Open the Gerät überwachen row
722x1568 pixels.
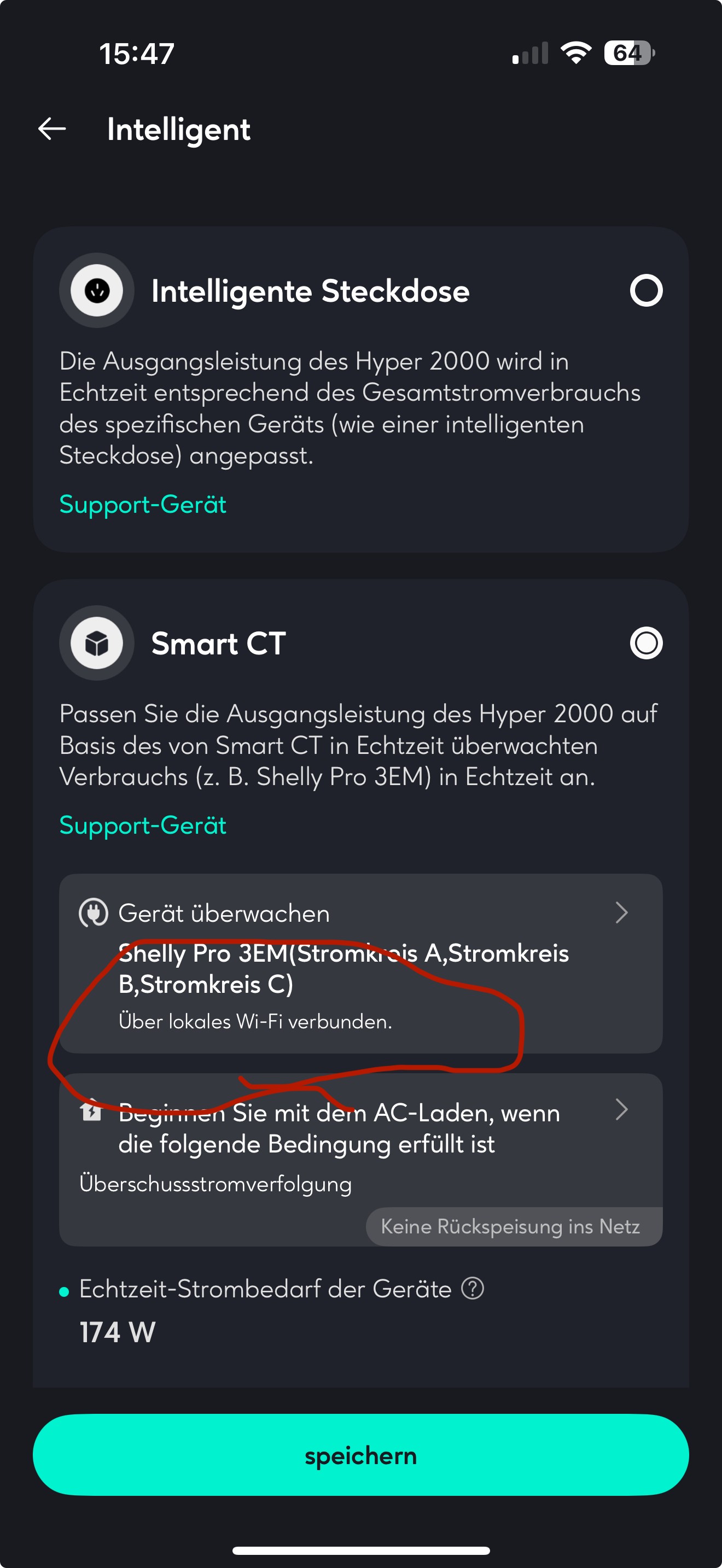[x=360, y=963]
